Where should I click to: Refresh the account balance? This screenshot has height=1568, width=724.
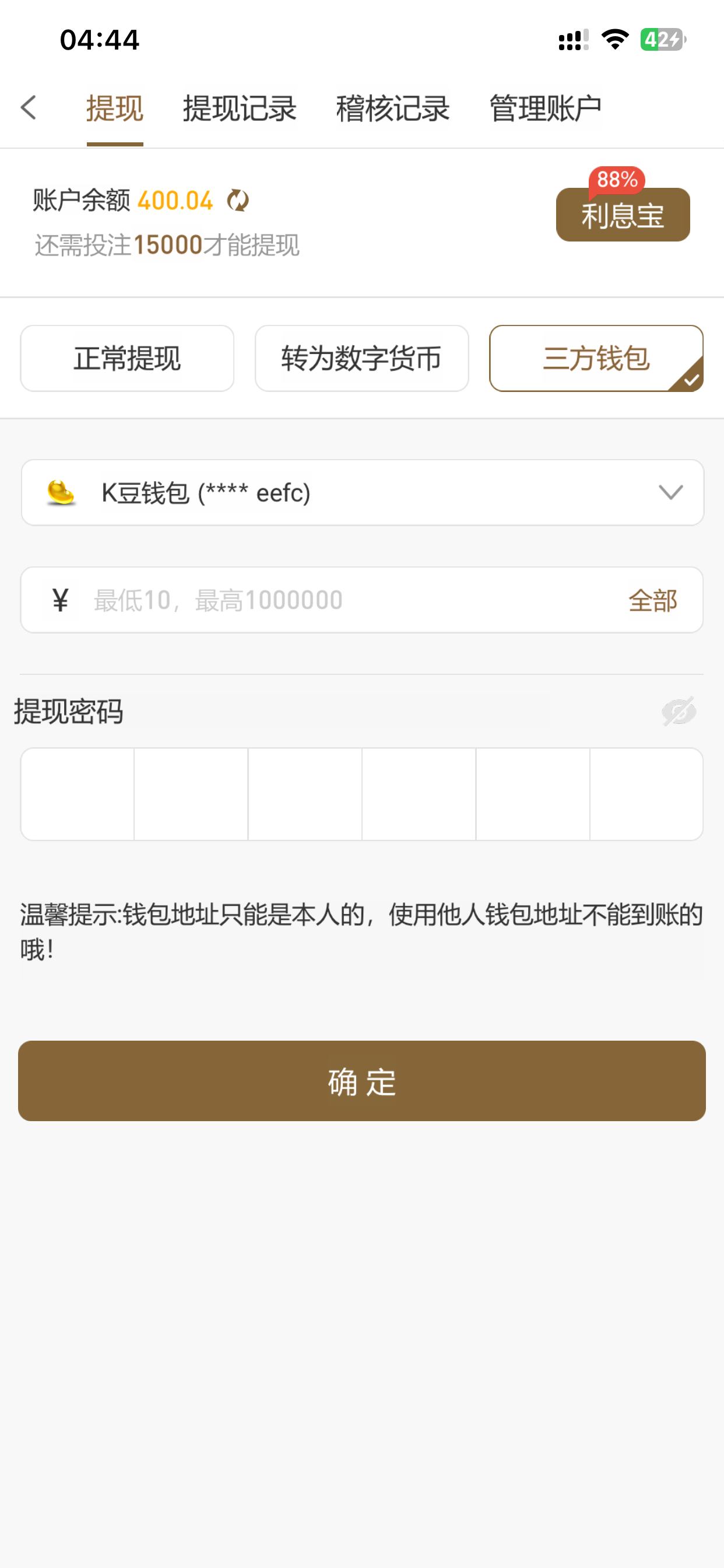click(237, 200)
